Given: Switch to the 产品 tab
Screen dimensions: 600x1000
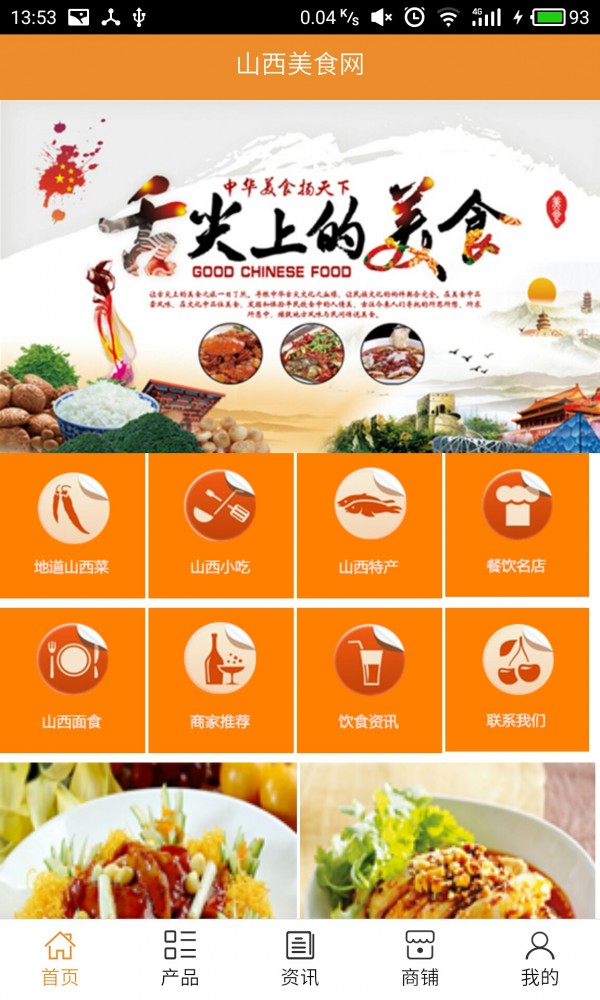Looking at the screenshot, I should point(180,959).
